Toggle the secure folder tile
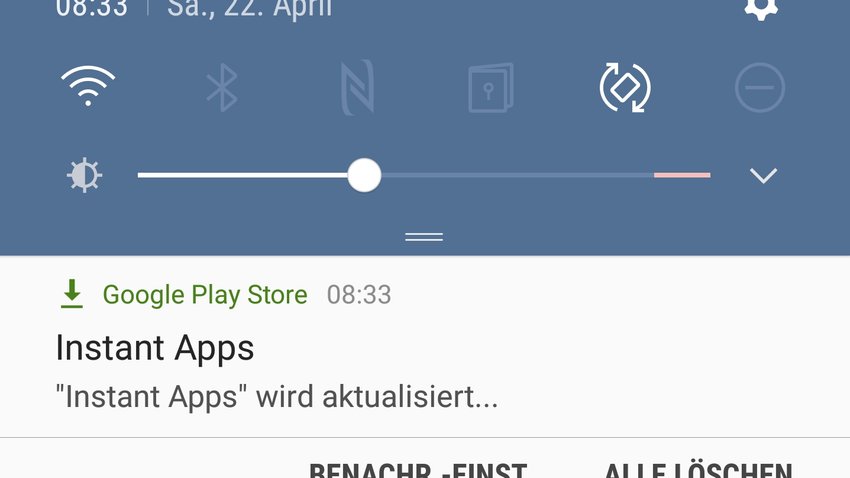The width and height of the screenshot is (850, 478). click(x=490, y=88)
